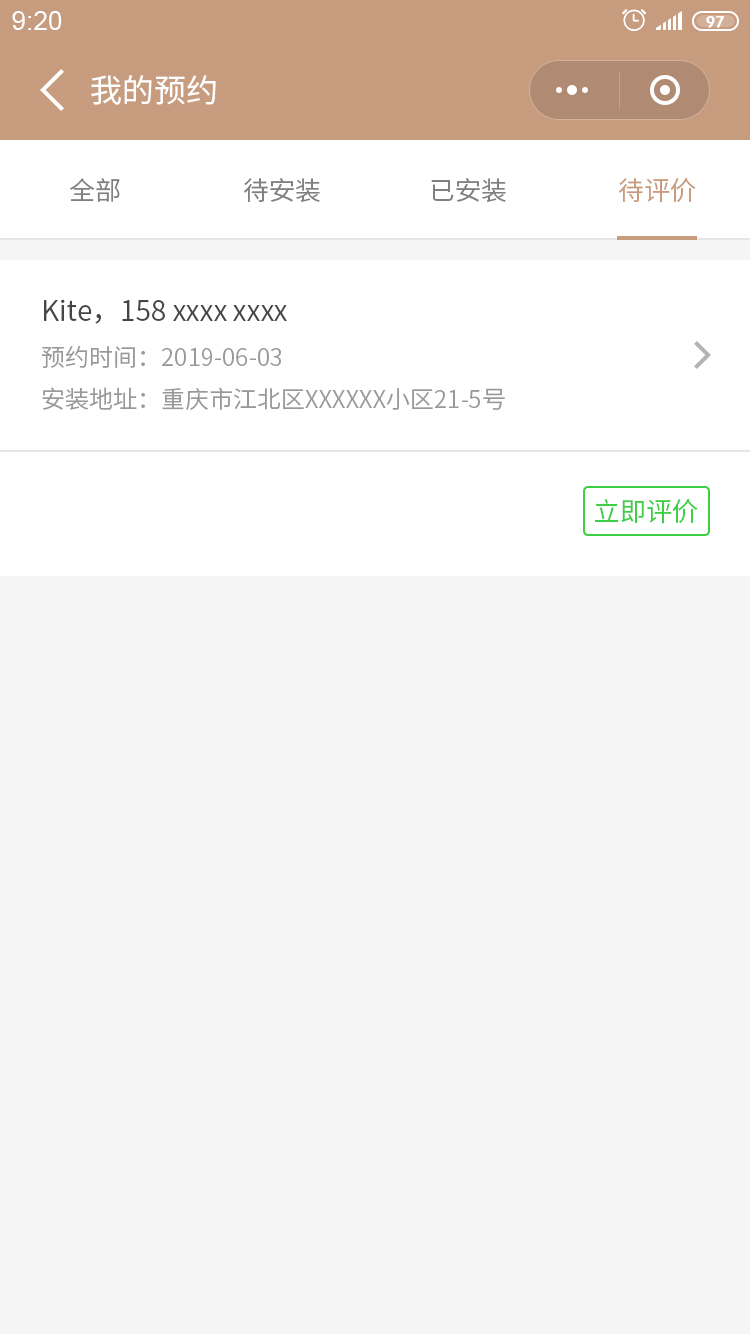Tap 立即评价 to rate the installation
Screen dimensions: 750x1334
646,510
